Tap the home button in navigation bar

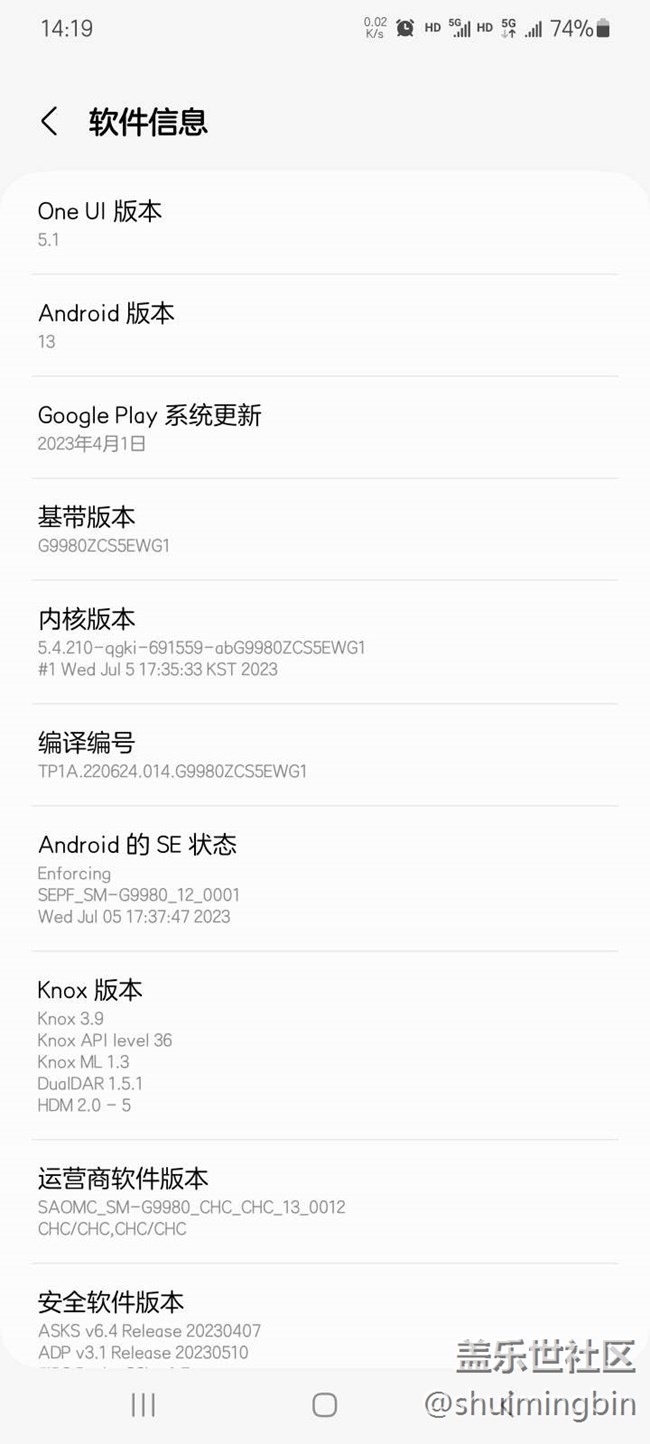[324, 1405]
